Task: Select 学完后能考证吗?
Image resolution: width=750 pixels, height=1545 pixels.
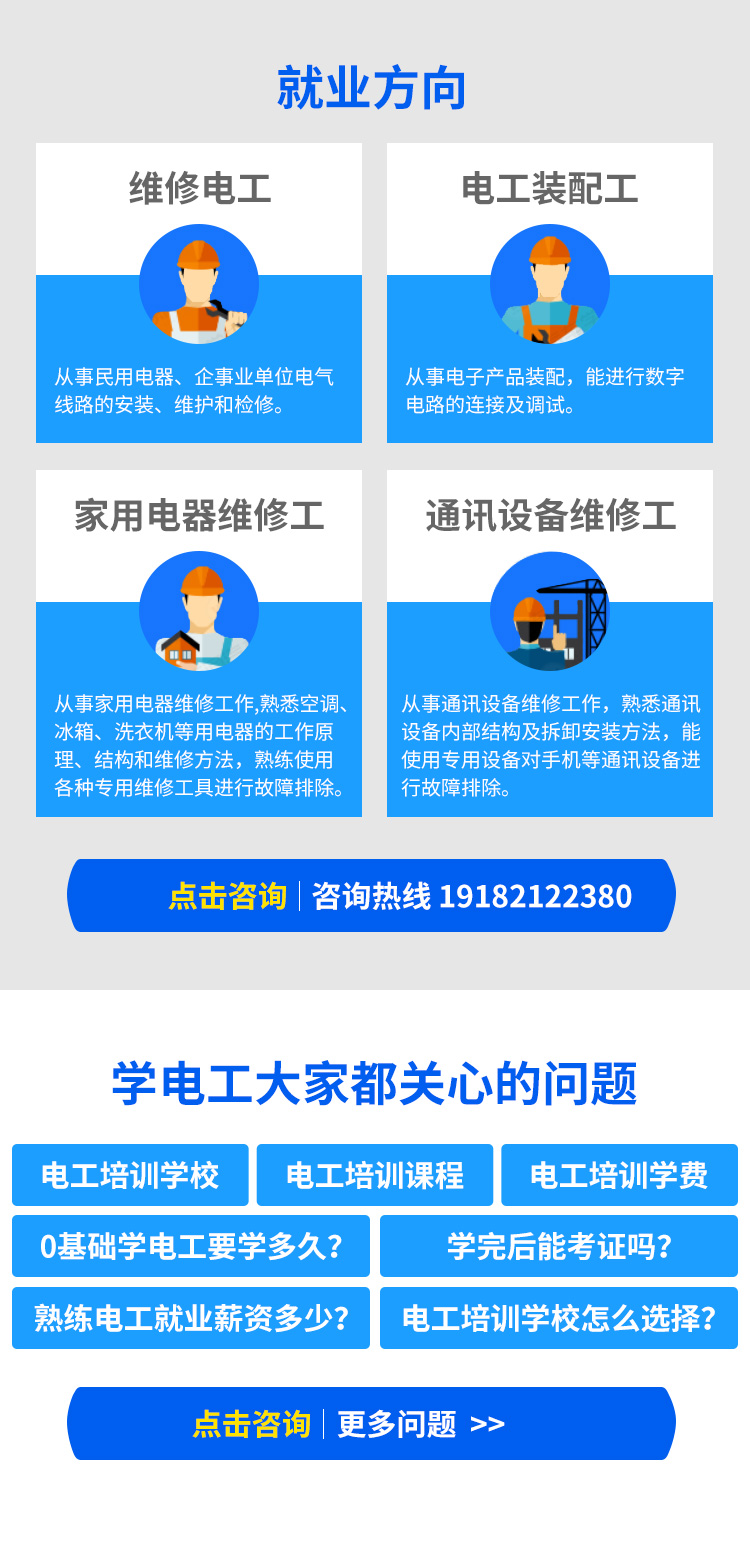Action: point(559,1246)
